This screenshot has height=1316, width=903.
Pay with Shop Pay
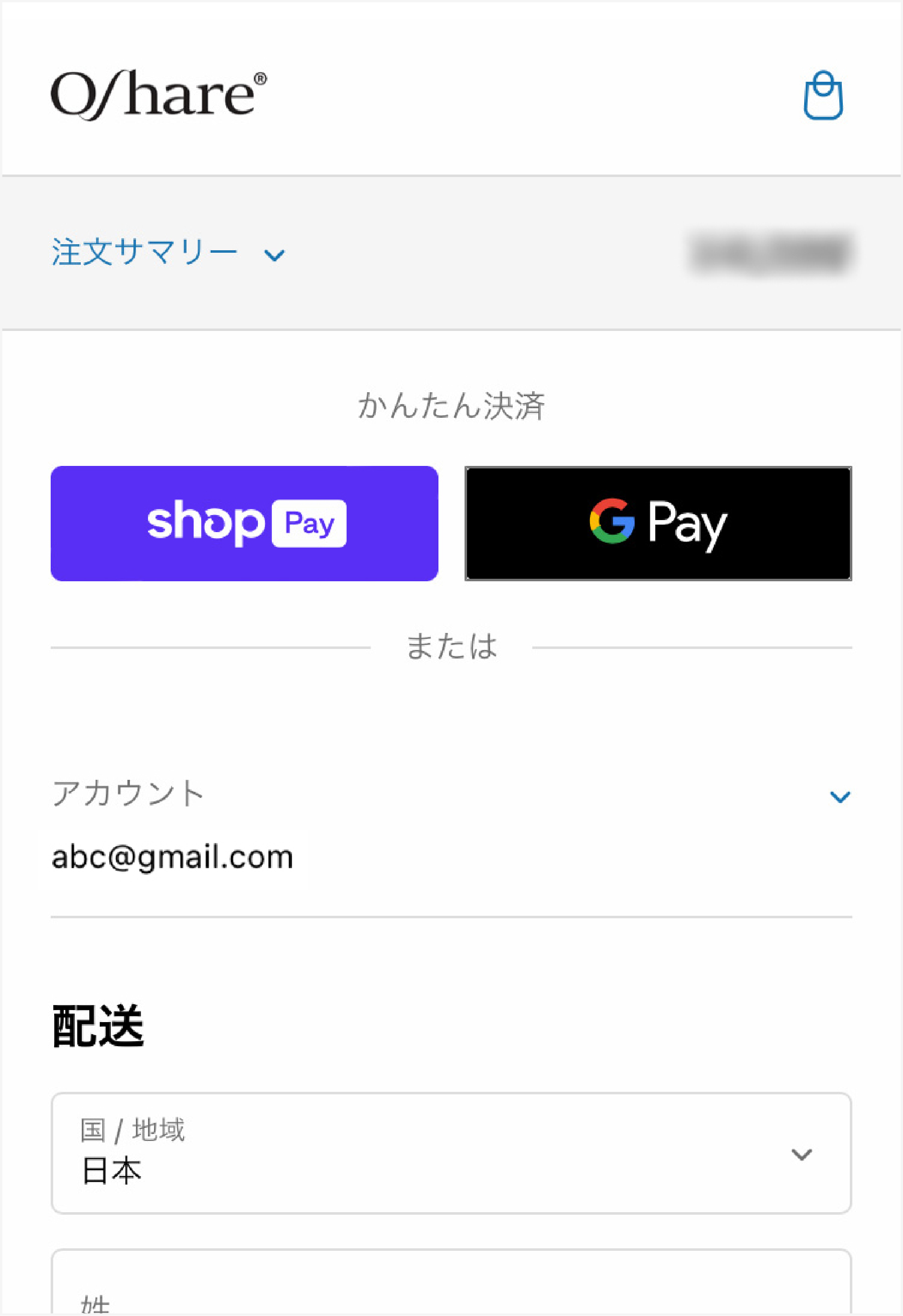pyautogui.click(x=244, y=523)
